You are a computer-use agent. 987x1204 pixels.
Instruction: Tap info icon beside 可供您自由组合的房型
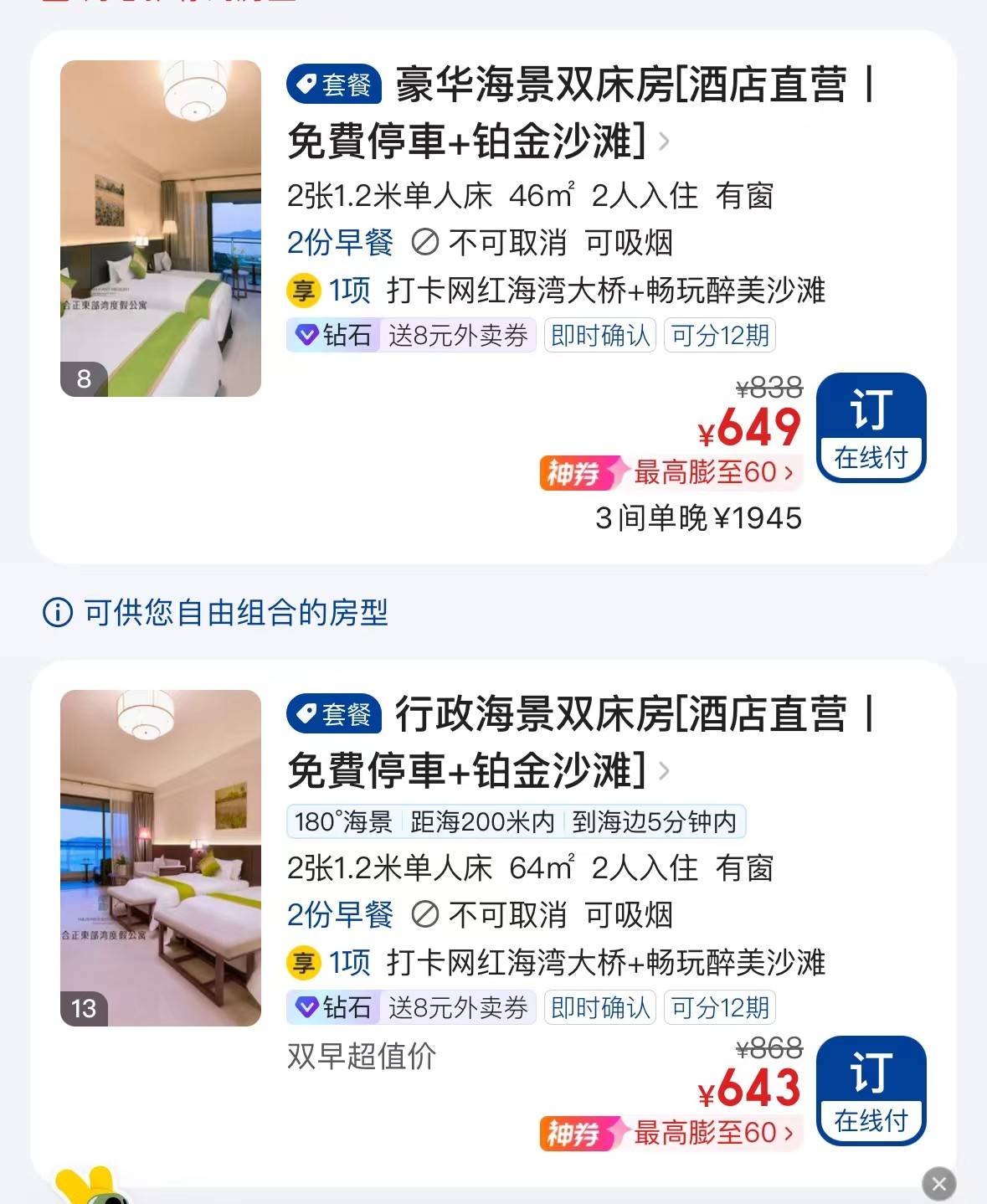58,613
